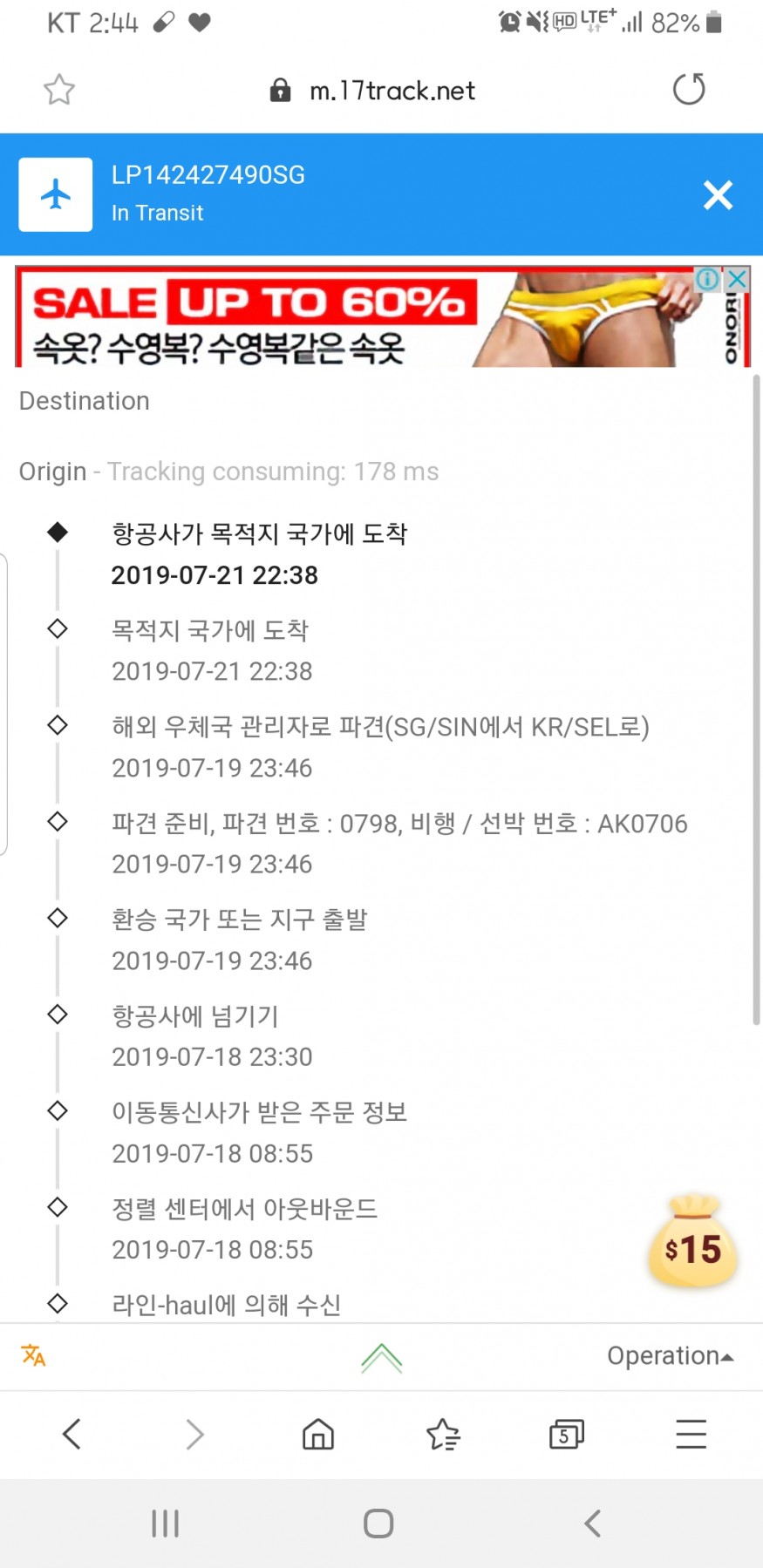Go to the system home screen
The height and width of the screenshot is (1568, 763).
click(378, 1524)
